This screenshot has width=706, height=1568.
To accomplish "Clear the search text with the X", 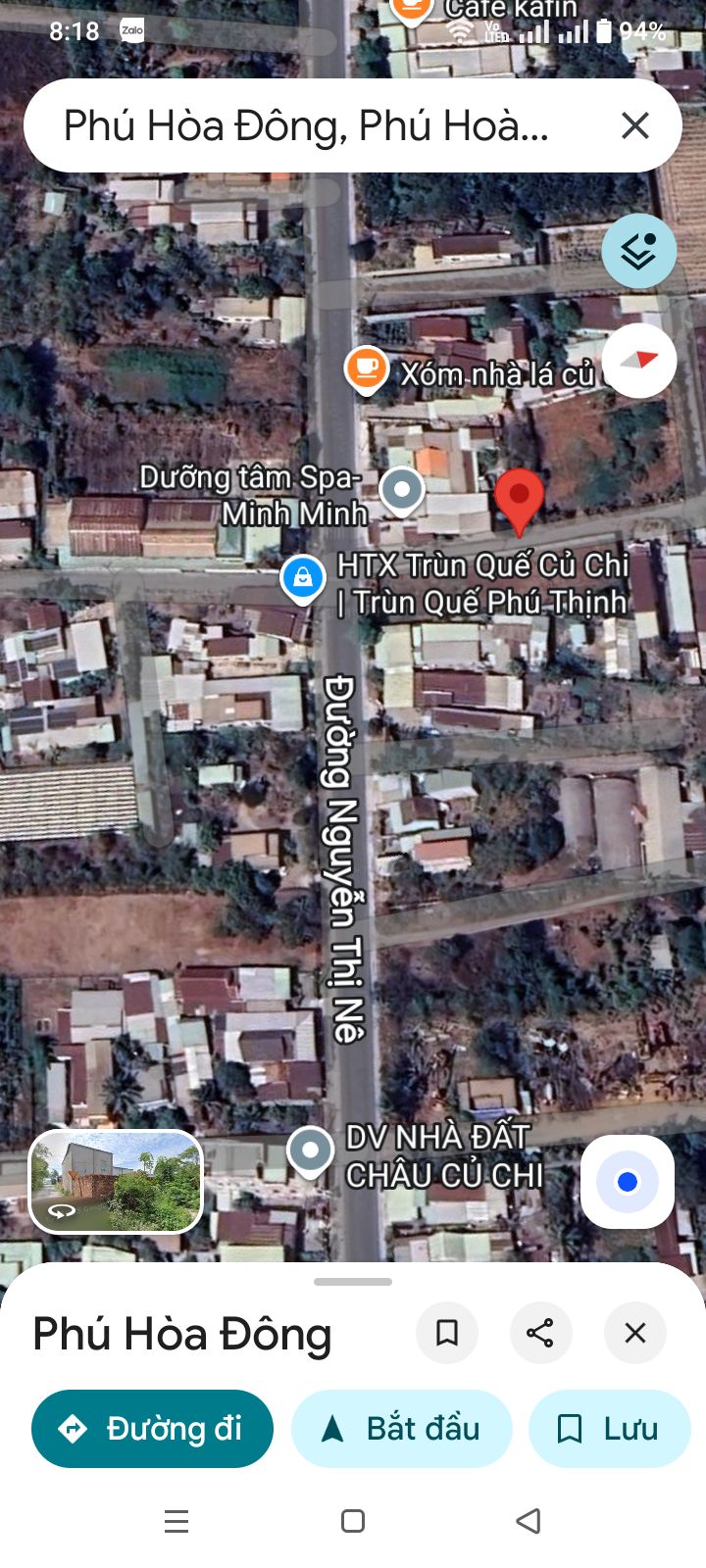I will tap(635, 125).
